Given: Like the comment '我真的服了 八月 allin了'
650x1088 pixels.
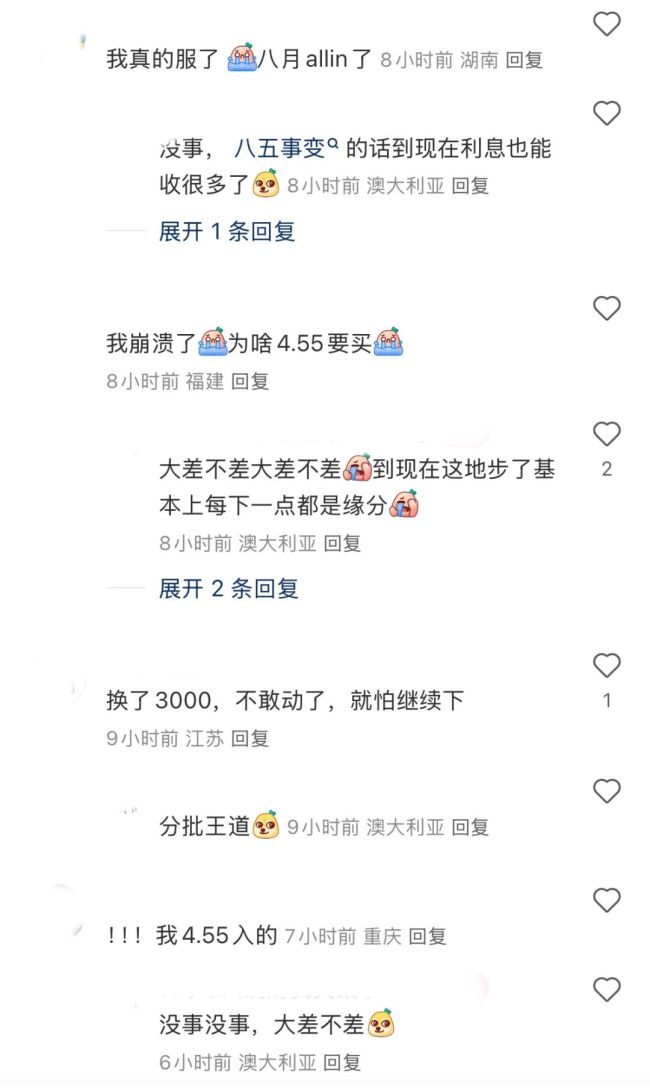Looking at the screenshot, I should (x=607, y=24).
